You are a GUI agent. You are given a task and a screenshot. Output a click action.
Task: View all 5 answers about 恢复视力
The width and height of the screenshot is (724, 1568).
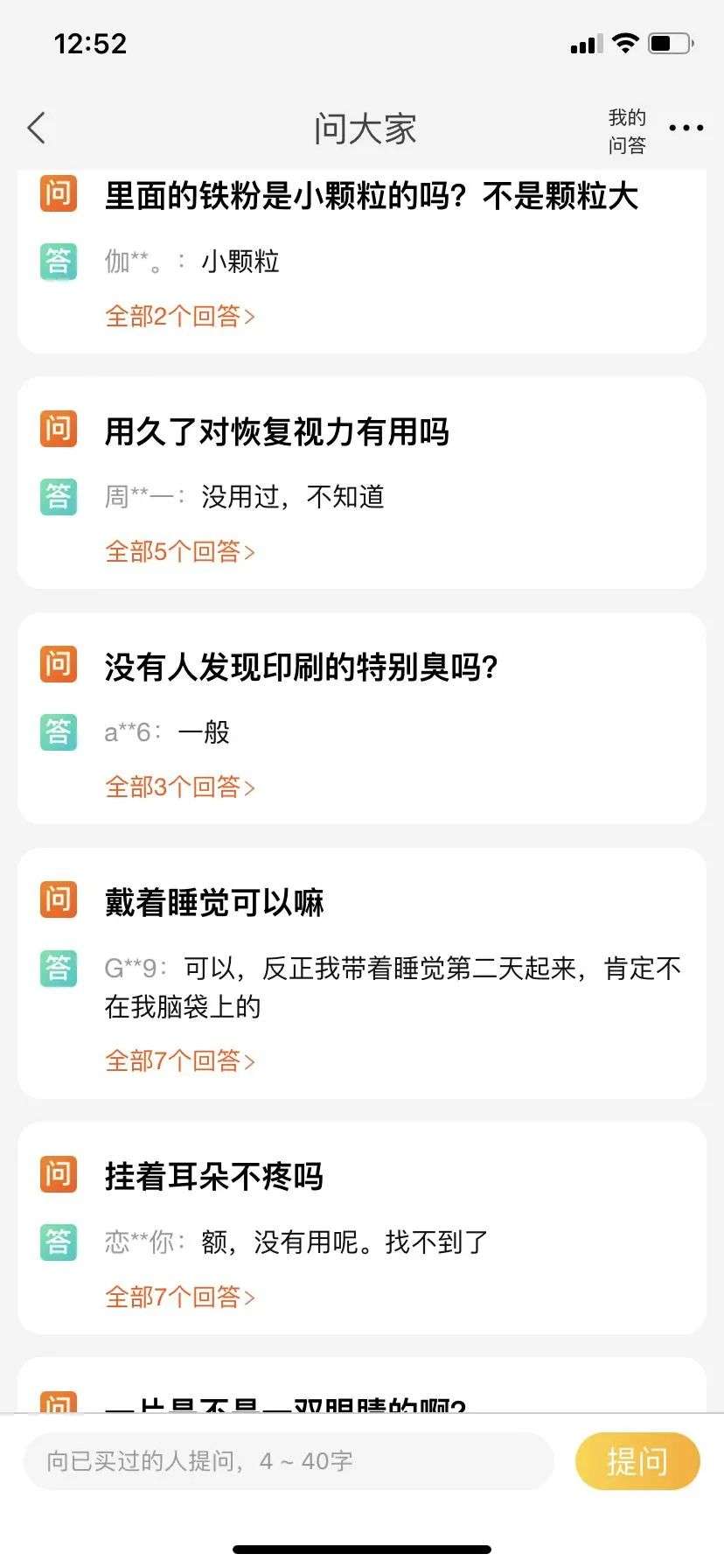pyautogui.click(x=179, y=551)
